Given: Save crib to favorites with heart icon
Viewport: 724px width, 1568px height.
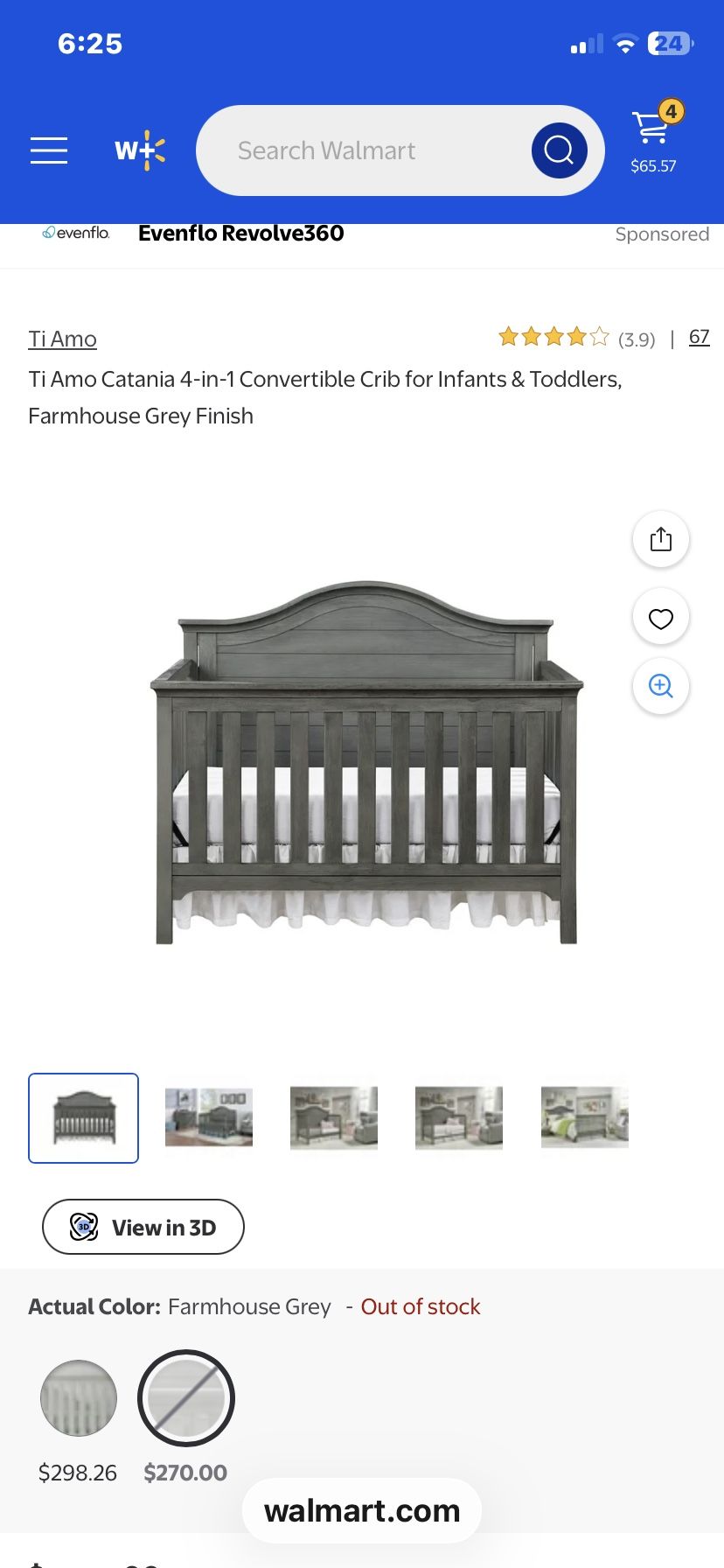Looking at the screenshot, I should 661,617.
